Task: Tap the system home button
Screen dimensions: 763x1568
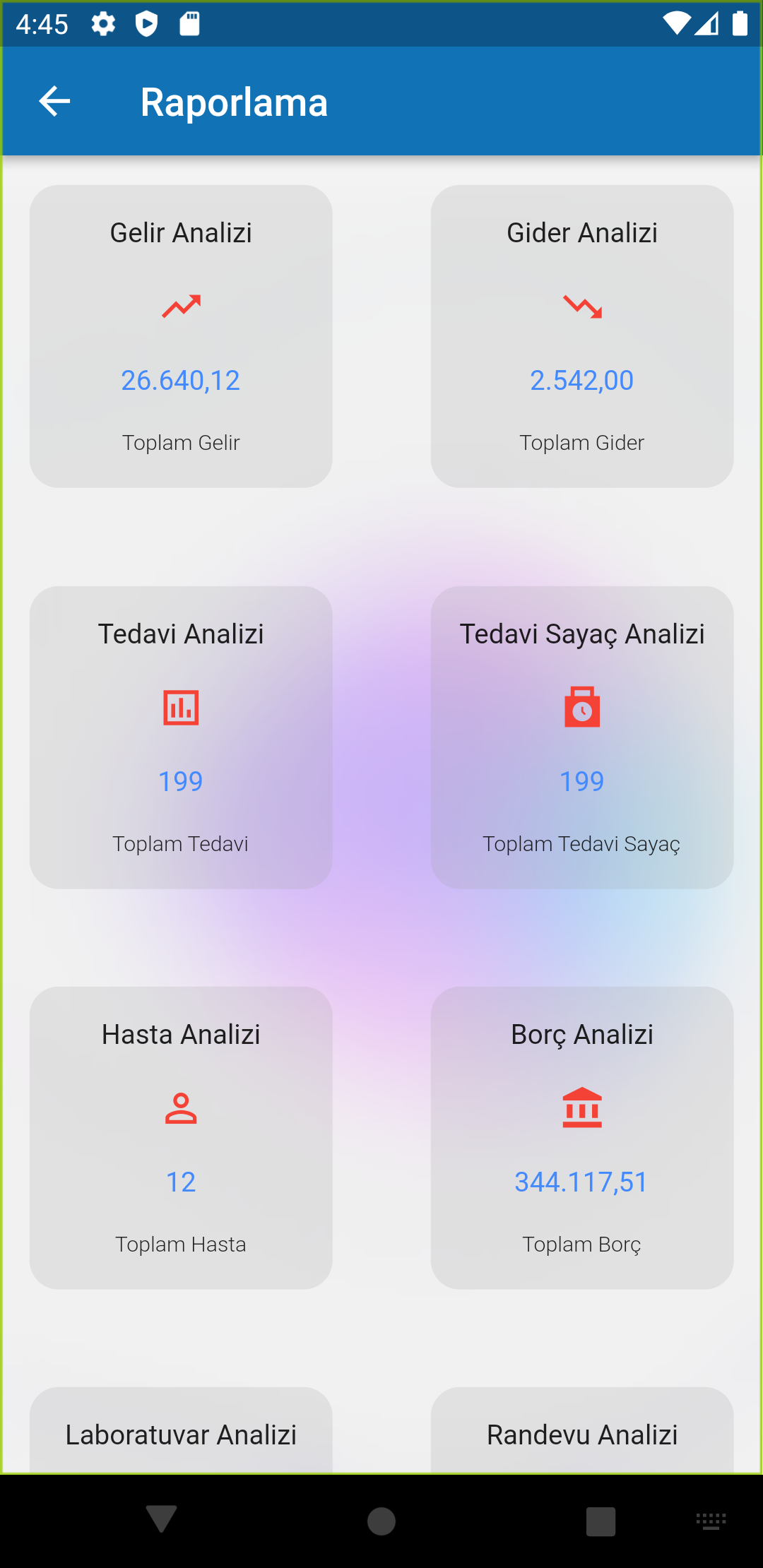Action: [381, 1521]
